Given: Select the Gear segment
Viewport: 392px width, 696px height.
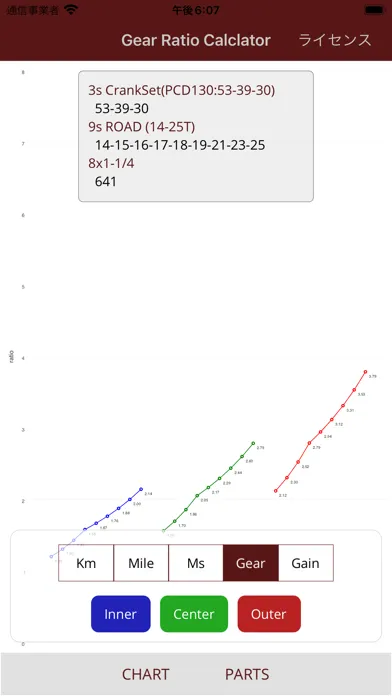Looking at the screenshot, I should [251, 563].
